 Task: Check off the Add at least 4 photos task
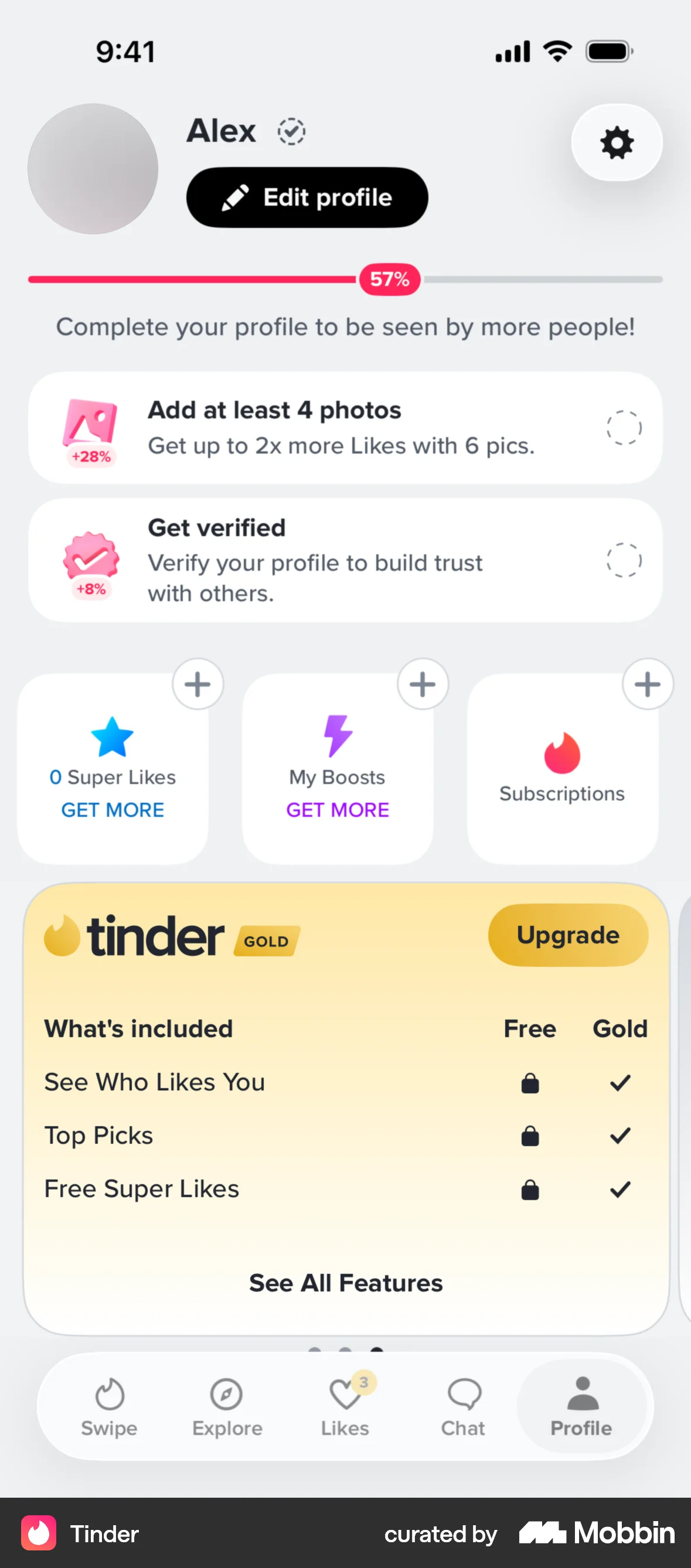click(625, 427)
